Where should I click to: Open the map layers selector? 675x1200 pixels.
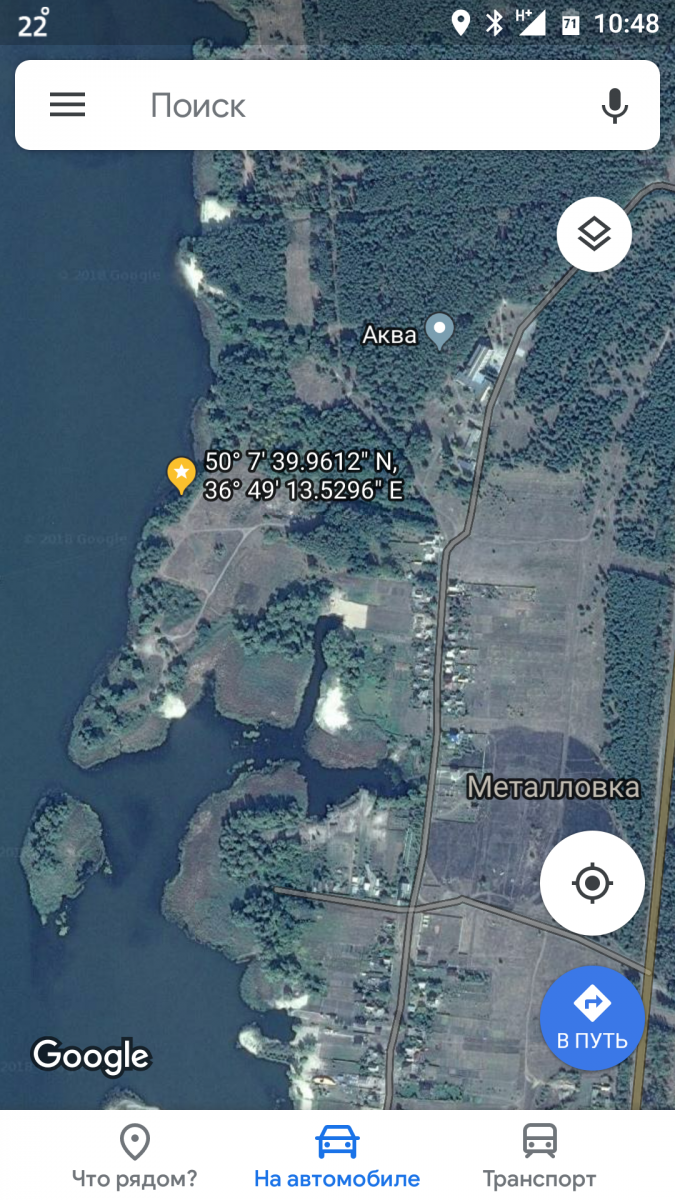pyautogui.click(x=594, y=235)
